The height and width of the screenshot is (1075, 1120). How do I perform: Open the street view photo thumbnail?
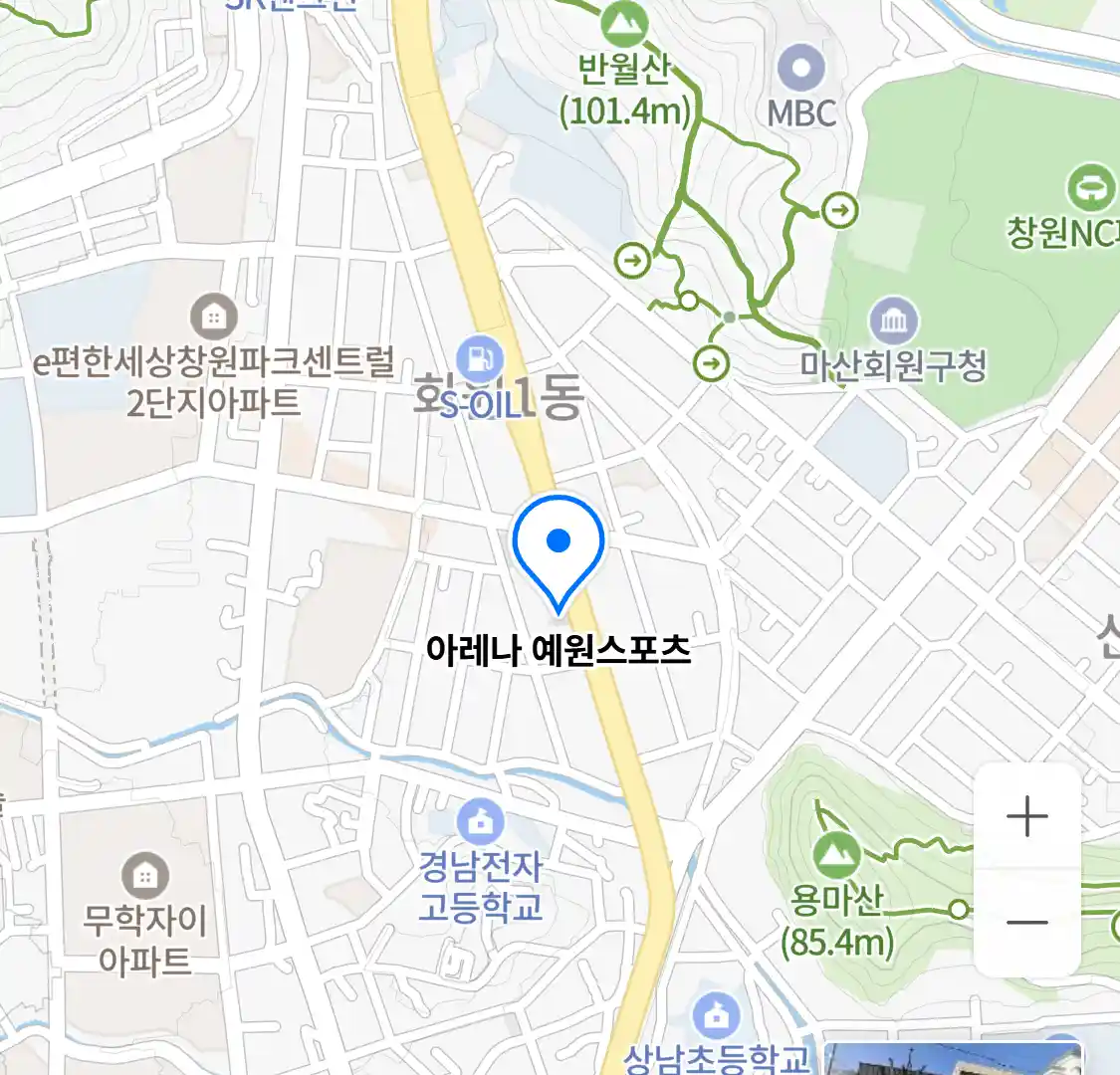click(953, 1059)
